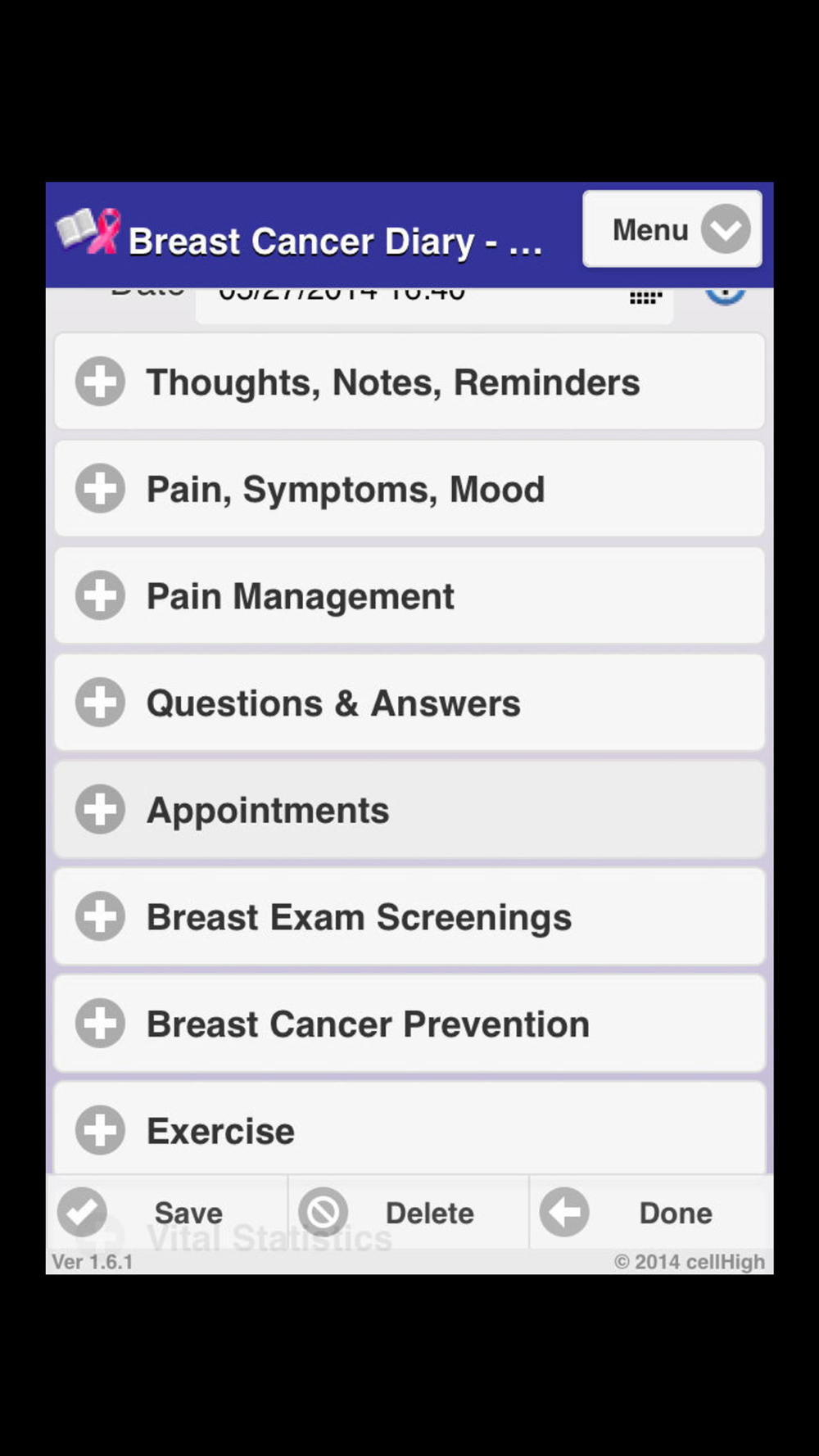Screen dimensions: 819x1456
Task: Expand Questions & Answers section
Action: 409,703
